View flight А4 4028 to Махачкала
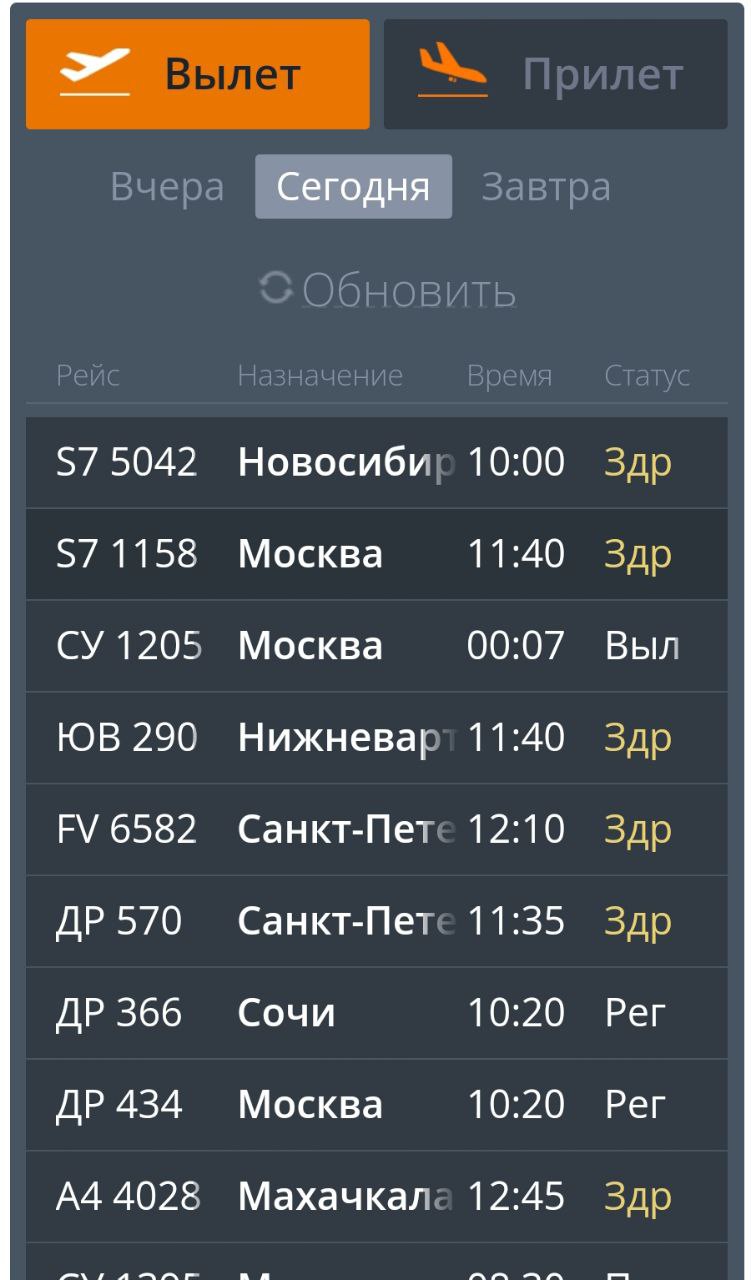 [376, 1196]
